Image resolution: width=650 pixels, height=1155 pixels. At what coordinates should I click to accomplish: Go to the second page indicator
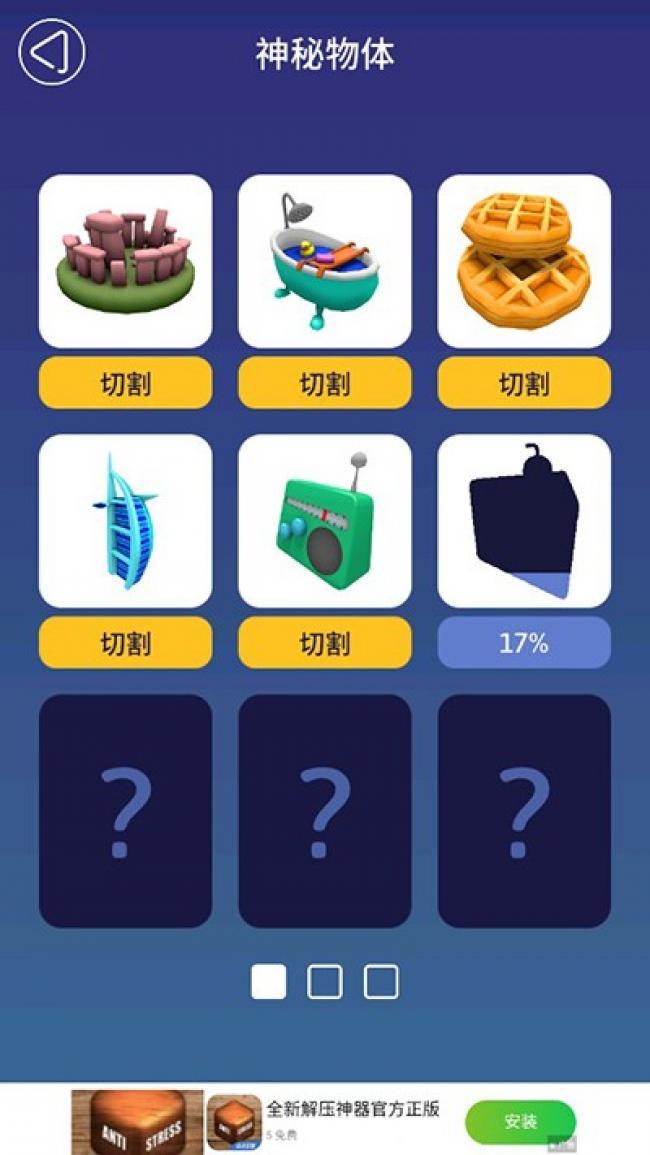(x=325, y=982)
